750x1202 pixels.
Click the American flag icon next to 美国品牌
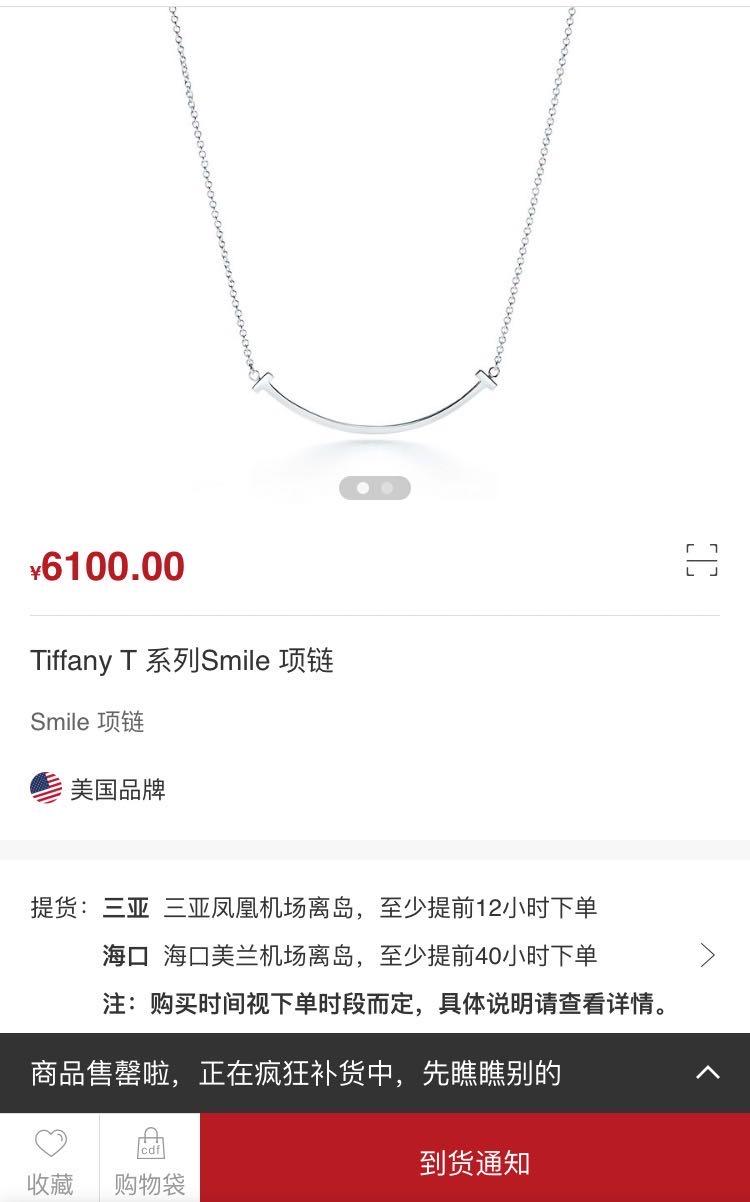pyautogui.click(x=44, y=789)
